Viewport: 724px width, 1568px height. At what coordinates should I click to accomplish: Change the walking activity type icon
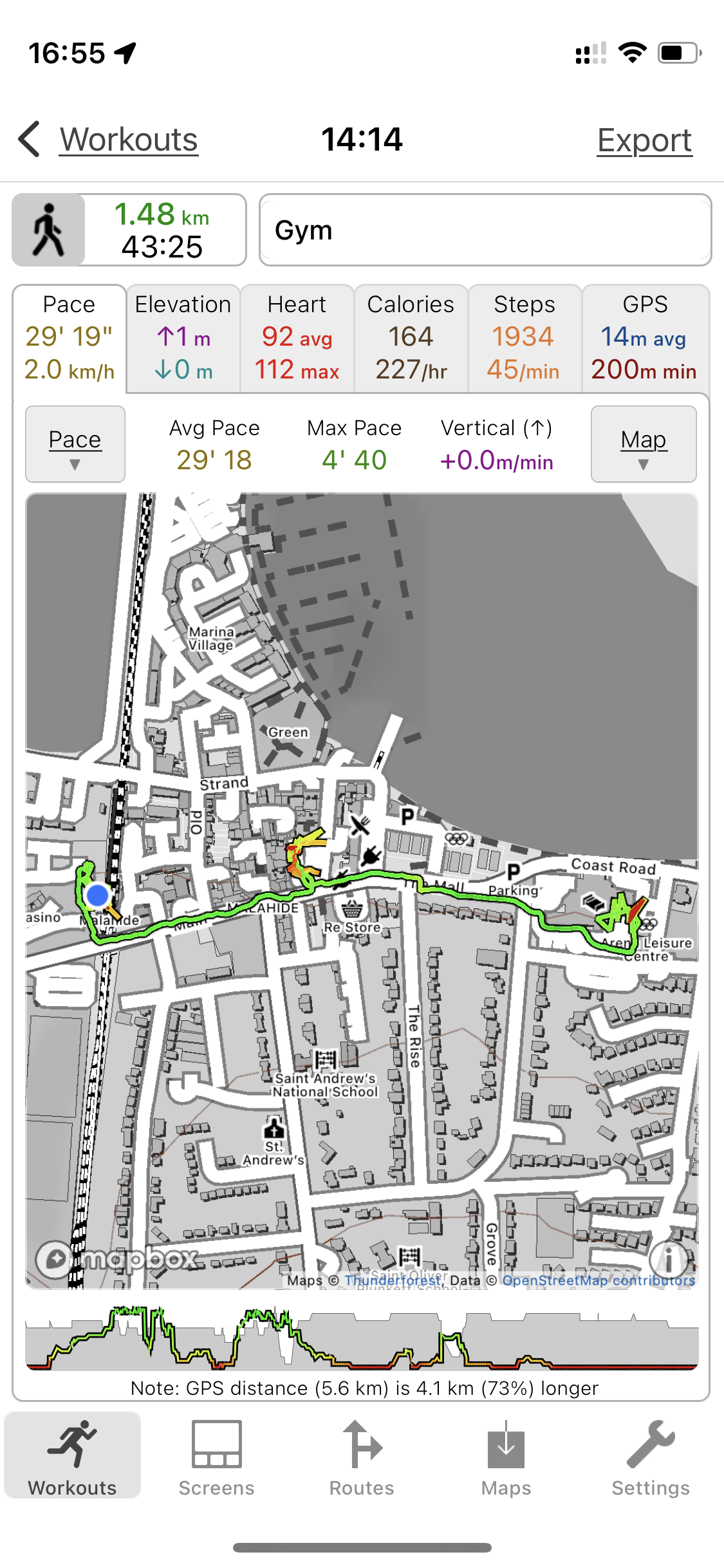click(49, 230)
